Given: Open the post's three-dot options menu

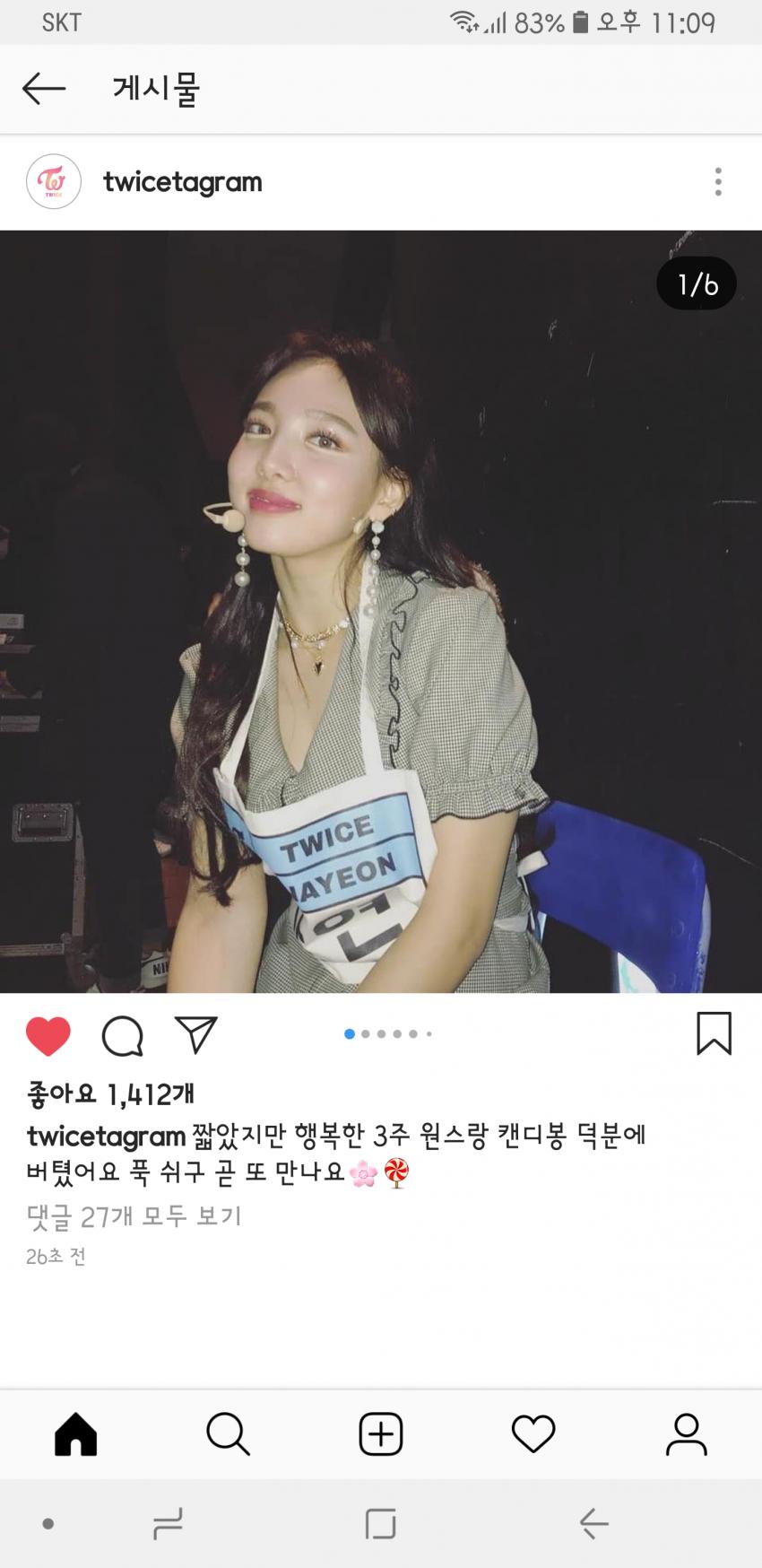Looking at the screenshot, I should point(717,182).
